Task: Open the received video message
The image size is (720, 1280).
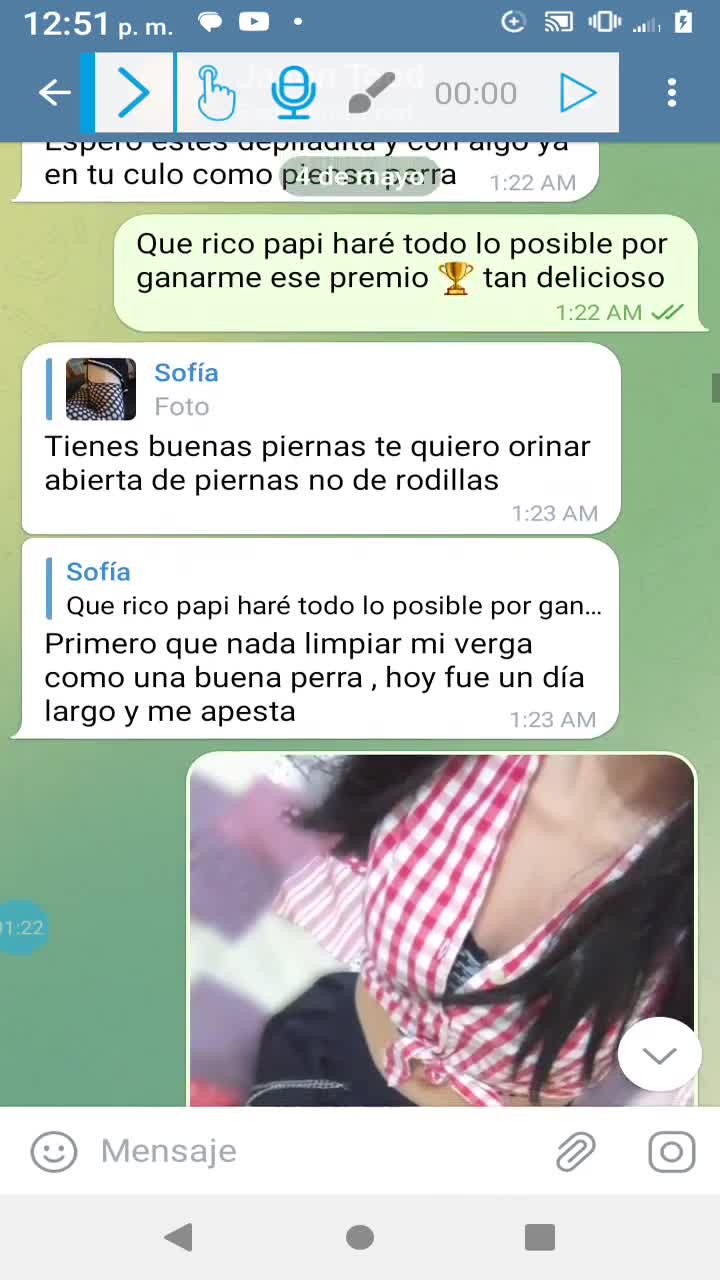Action: pyautogui.click(x=441, y=930)
